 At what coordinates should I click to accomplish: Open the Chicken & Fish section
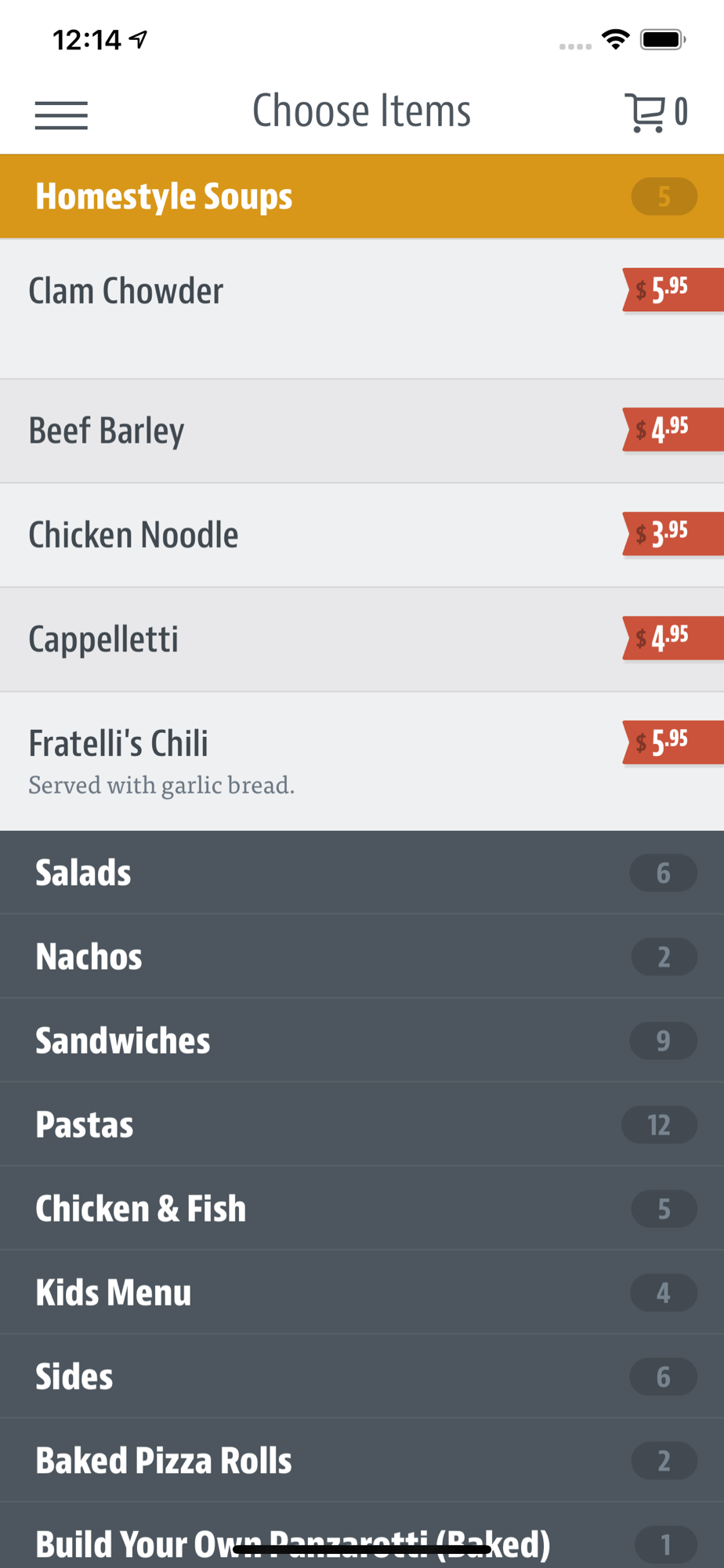pos(362,1208)
